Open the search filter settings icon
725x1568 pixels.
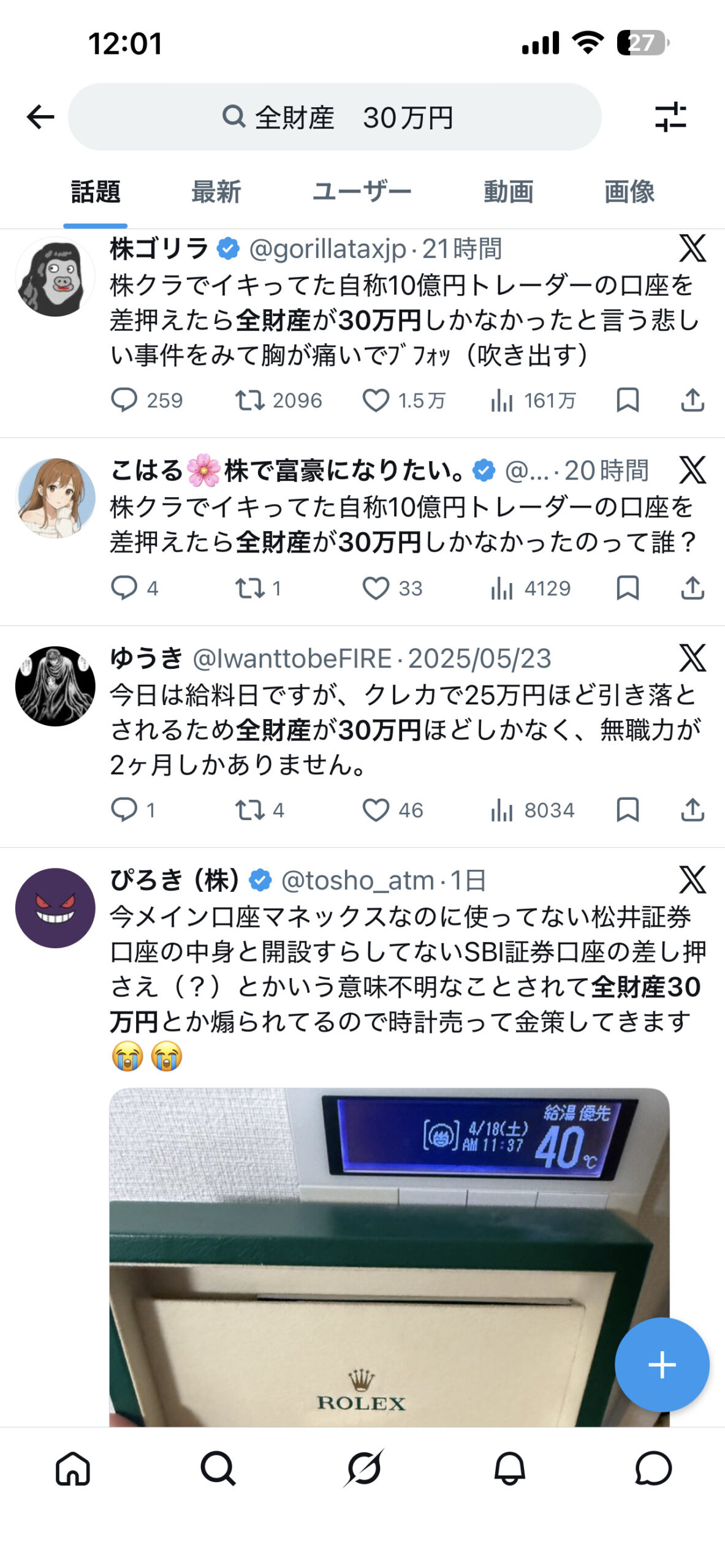670,117
